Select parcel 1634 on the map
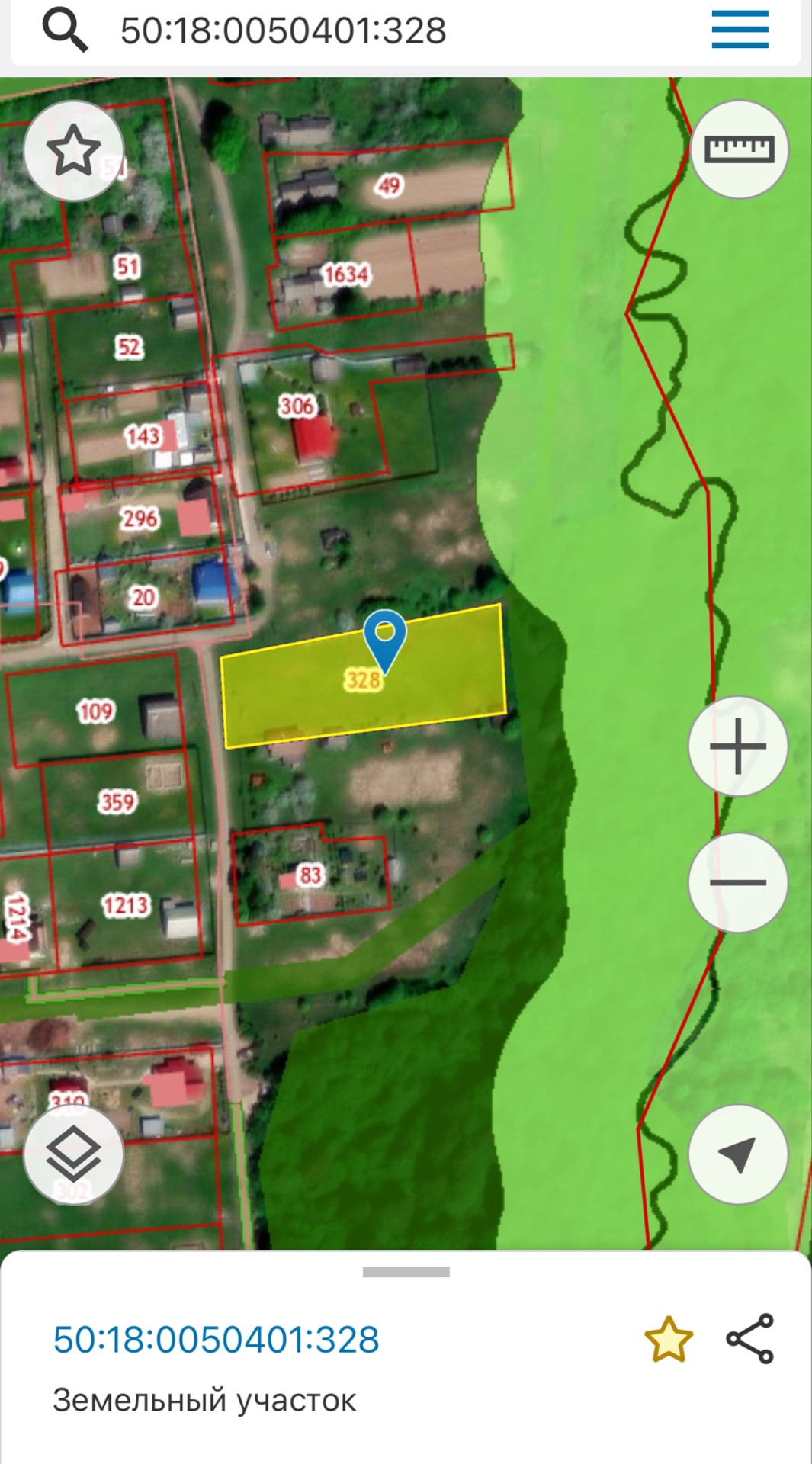Screen dimensions: 812x1464 pos(345,274)
